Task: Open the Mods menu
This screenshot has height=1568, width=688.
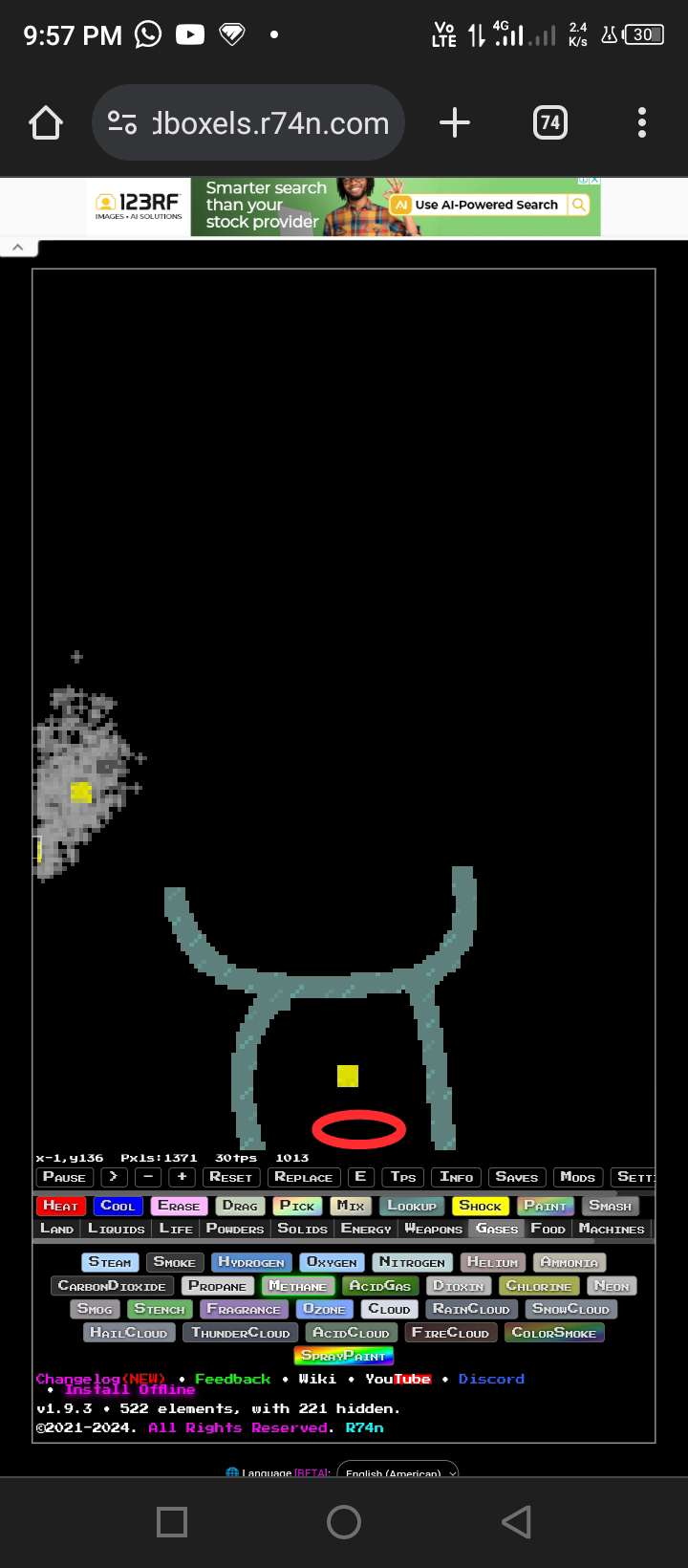Action: point(577,1177)
